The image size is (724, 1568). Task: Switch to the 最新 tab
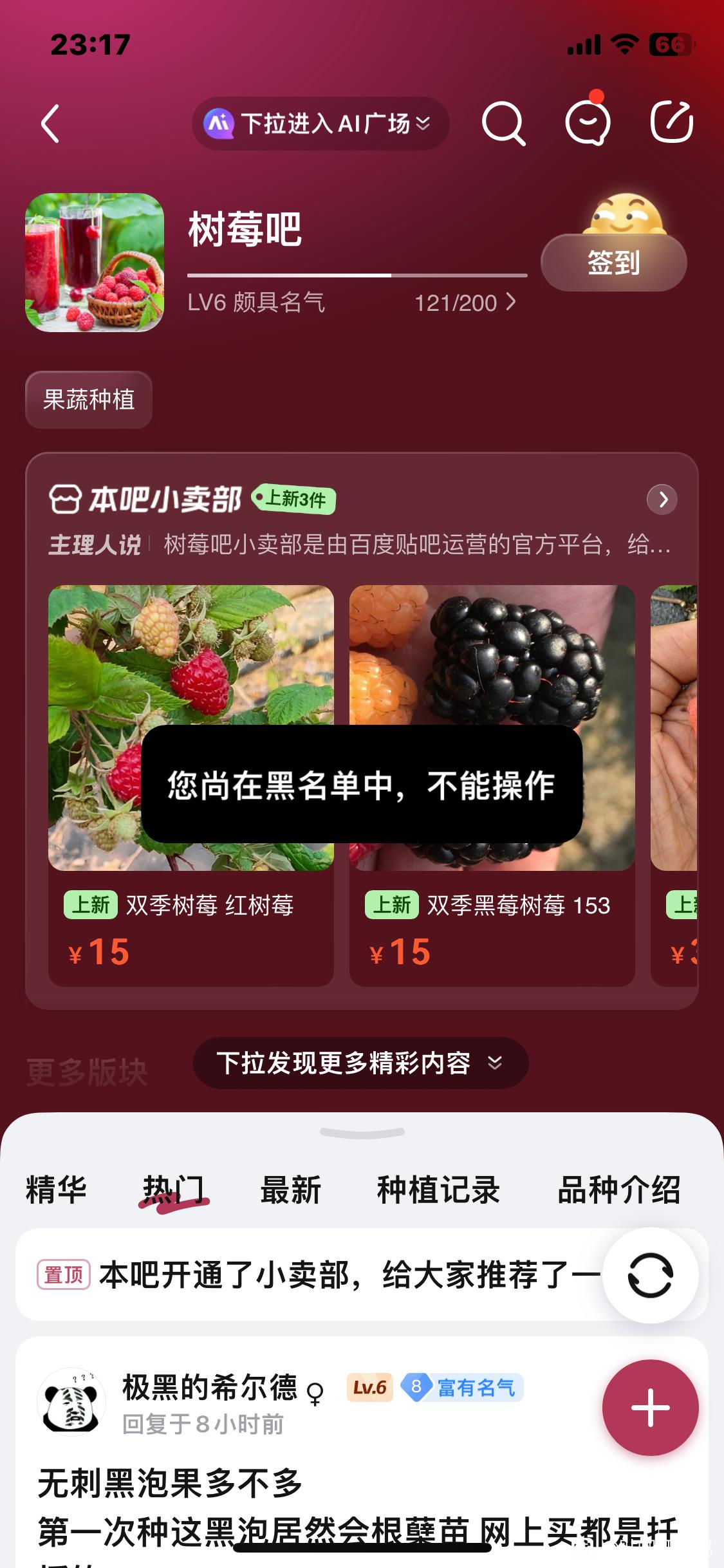pyautogui.click(x=290, y=1190)
